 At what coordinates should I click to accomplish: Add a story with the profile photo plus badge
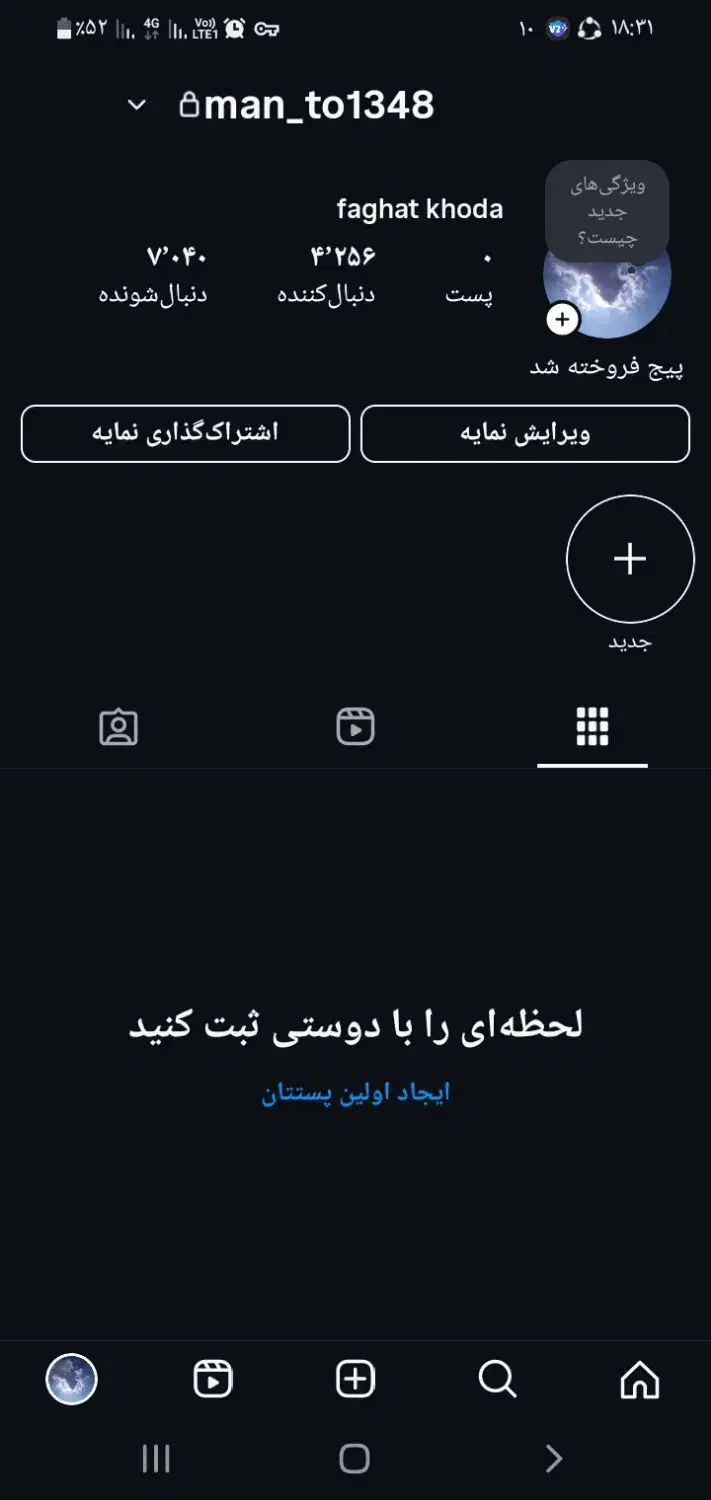coord(563,320)
